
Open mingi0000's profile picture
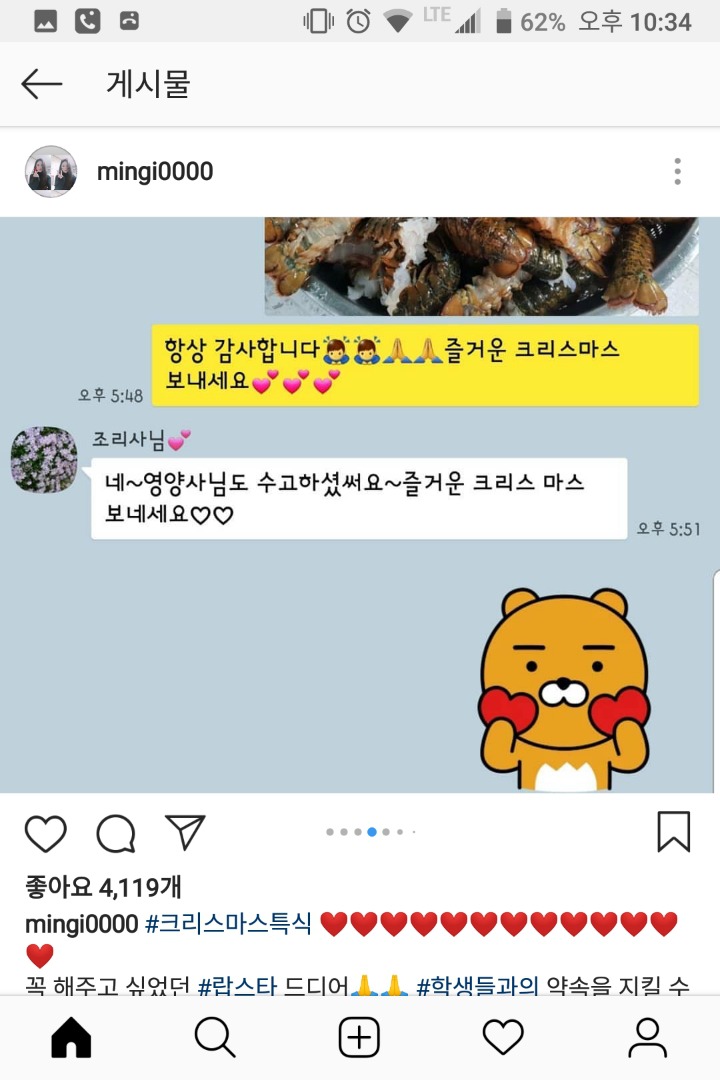[50, 171]
